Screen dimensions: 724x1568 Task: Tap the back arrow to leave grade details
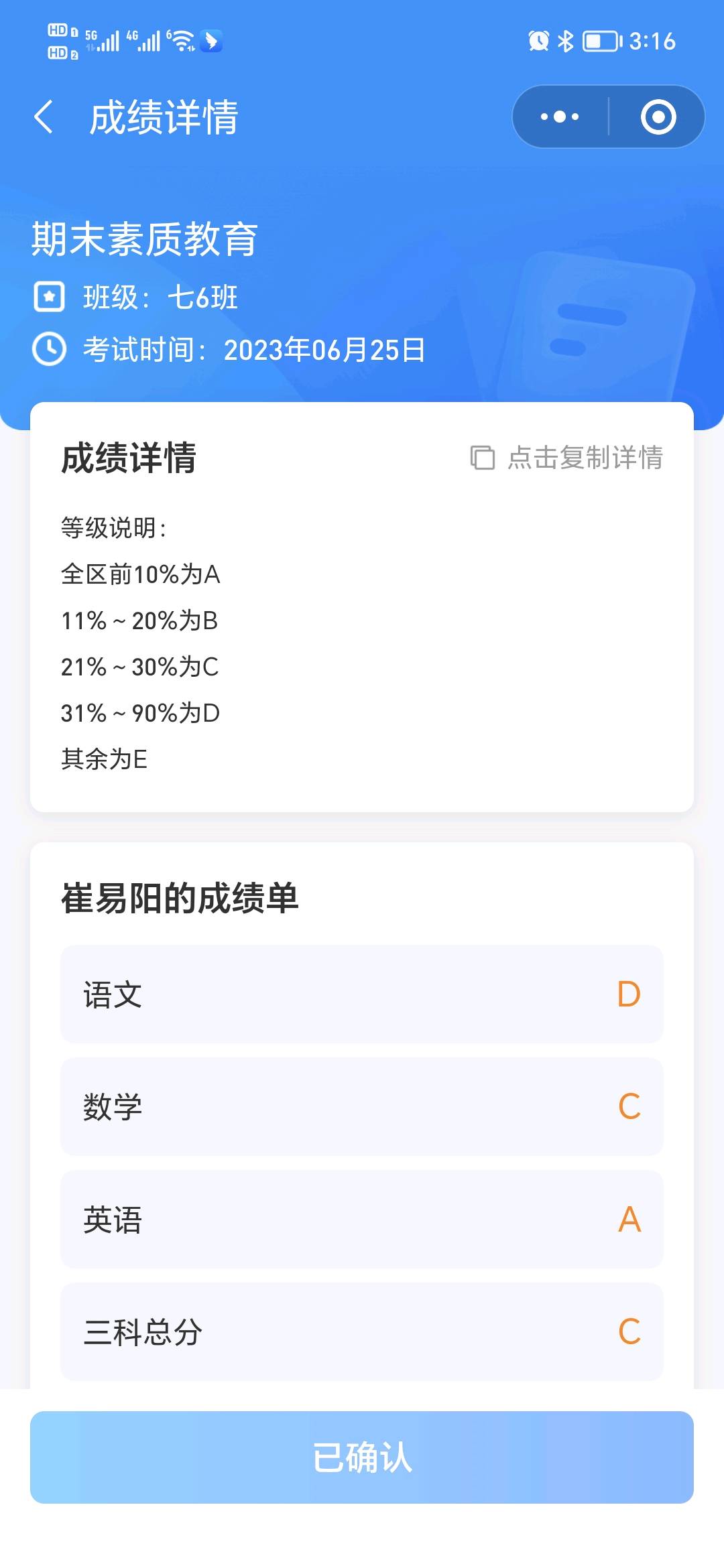[x=44, y=116]
